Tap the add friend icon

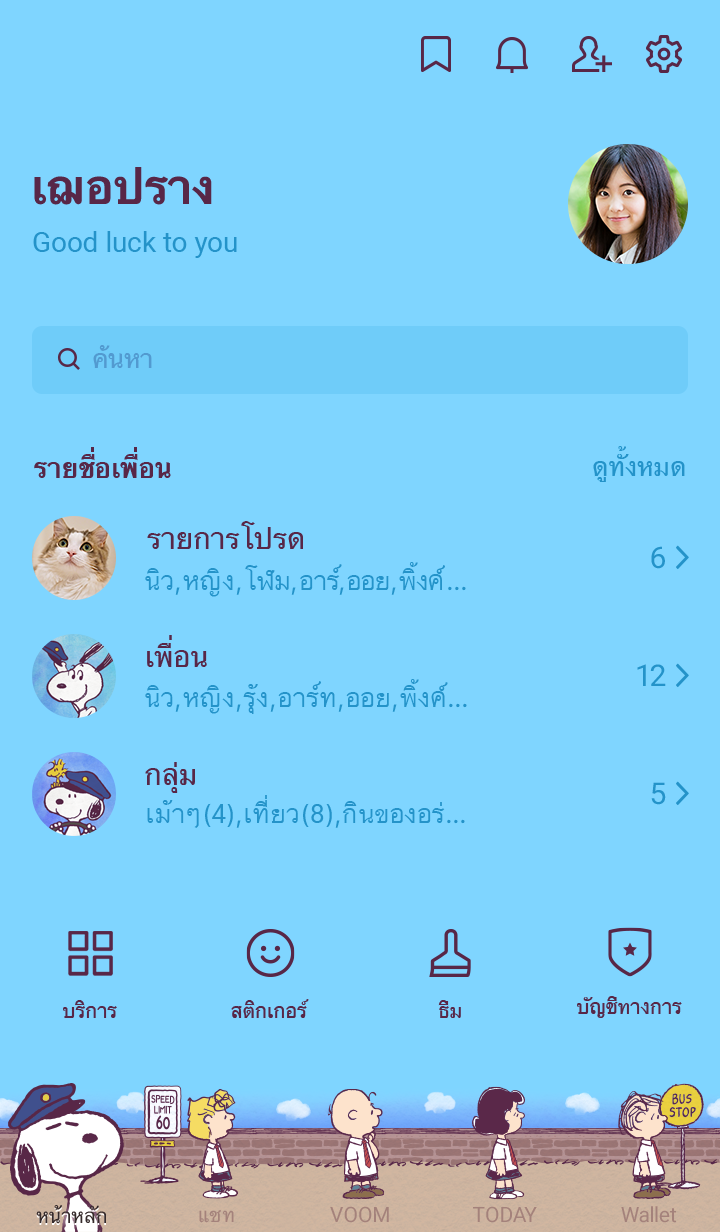(x=591, y=55)
